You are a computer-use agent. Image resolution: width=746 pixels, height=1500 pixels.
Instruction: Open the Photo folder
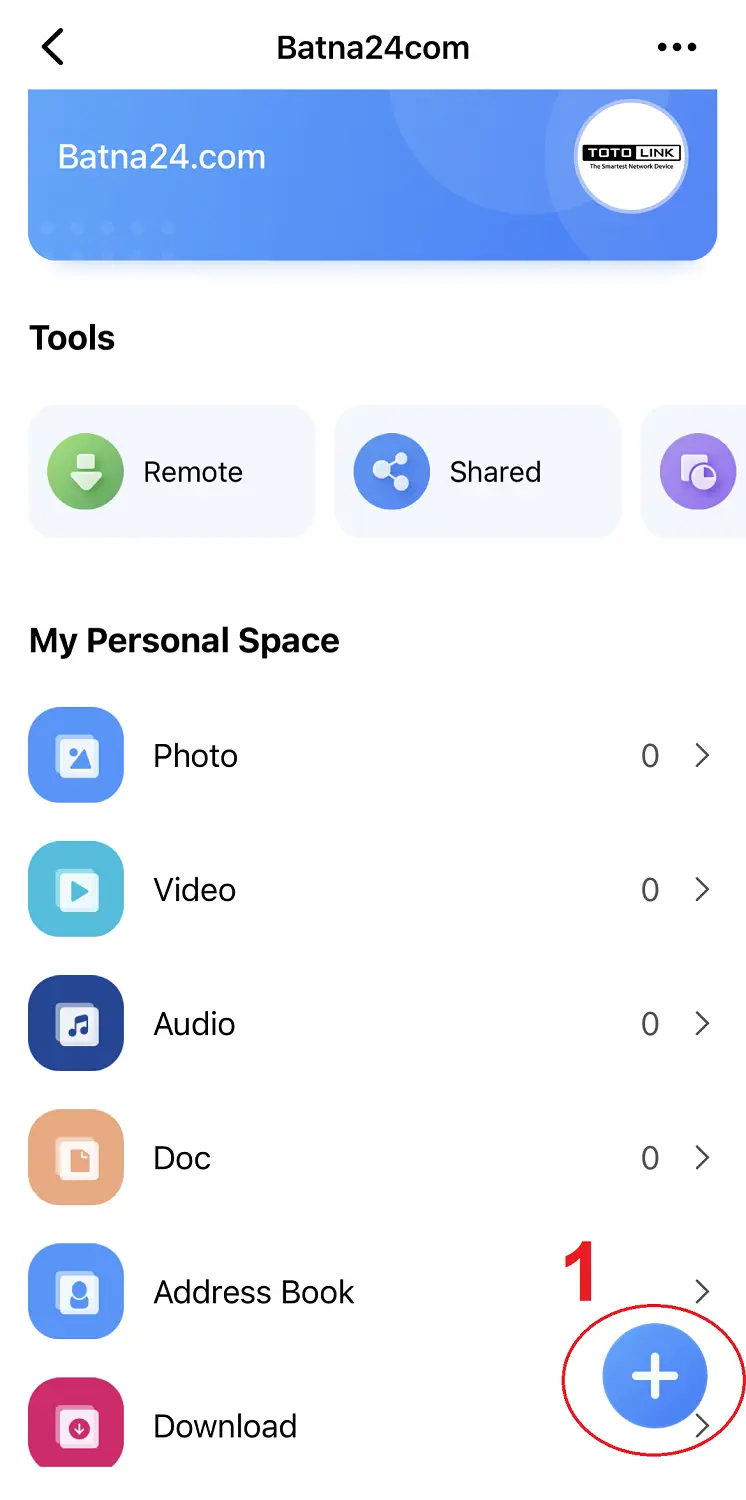pyautogui.click(x=370, y=756)
